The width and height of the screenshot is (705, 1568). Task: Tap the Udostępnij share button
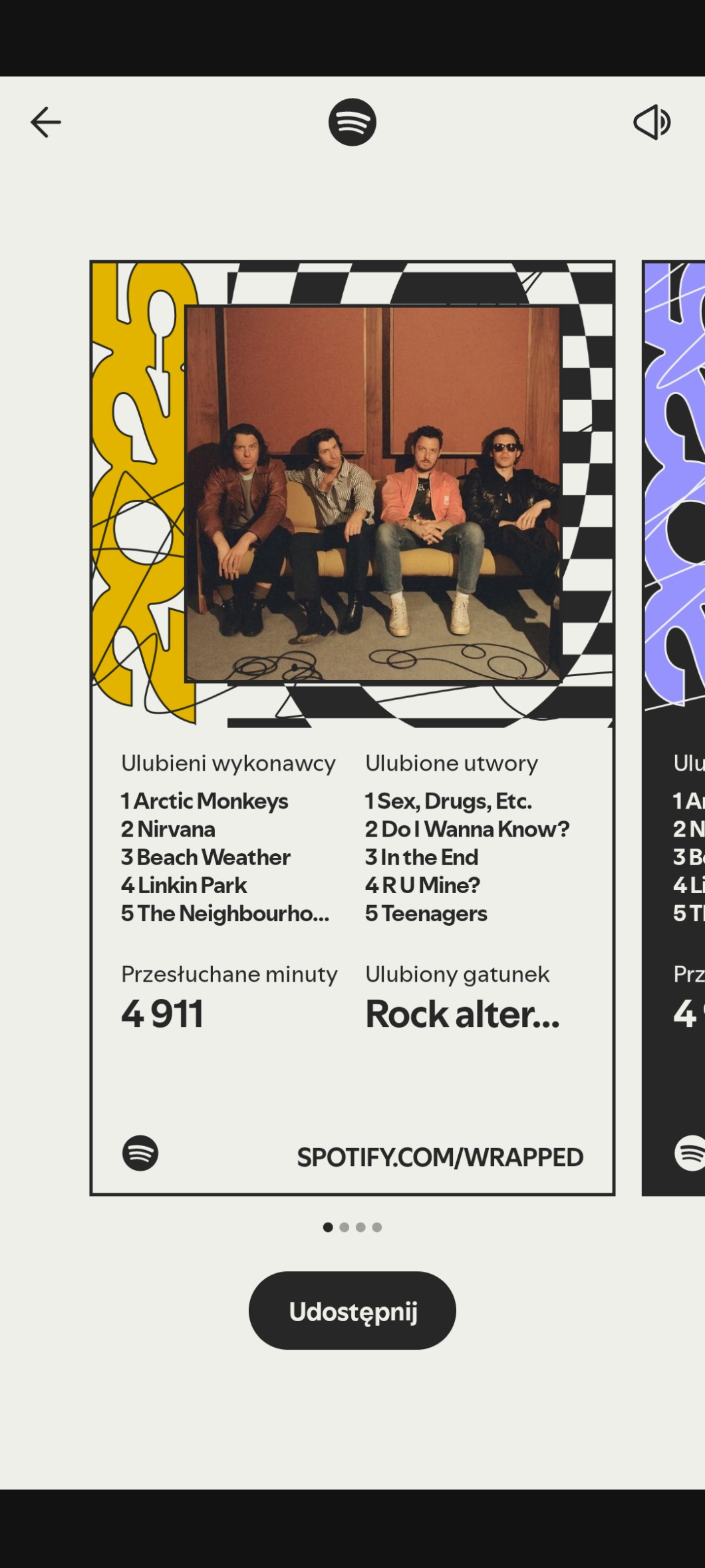(352, 1311)
